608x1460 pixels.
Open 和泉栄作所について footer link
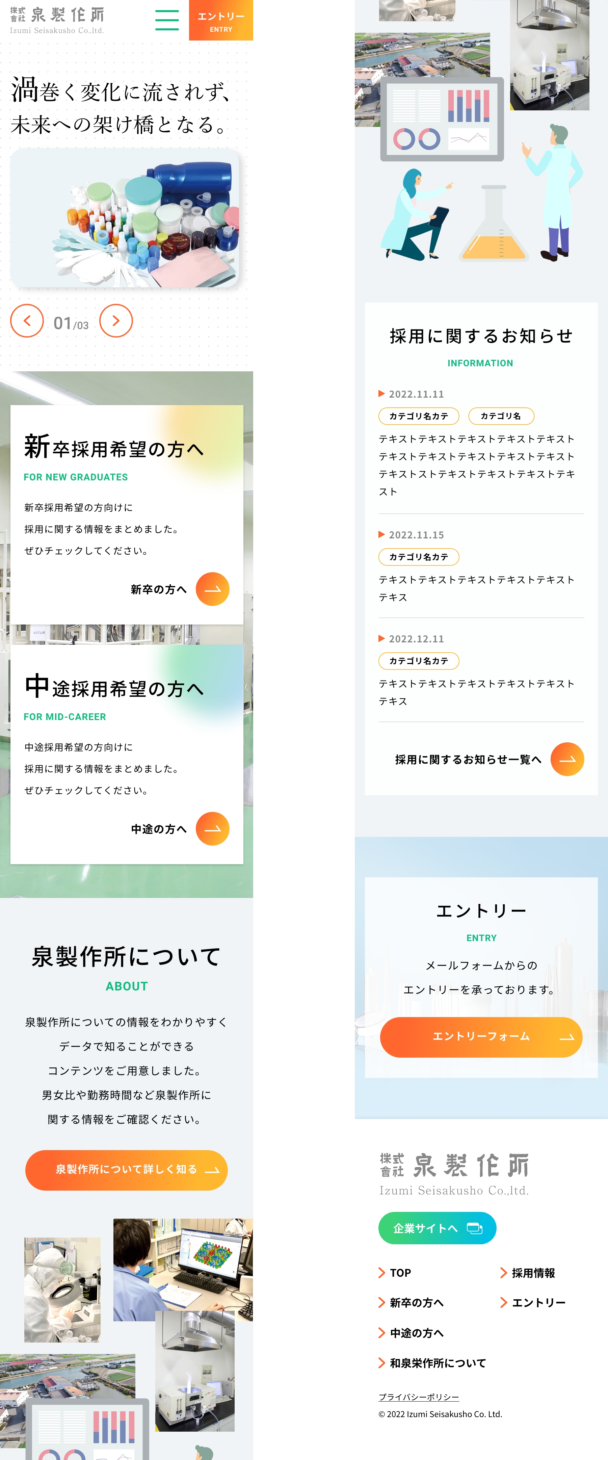point(437,1363)
